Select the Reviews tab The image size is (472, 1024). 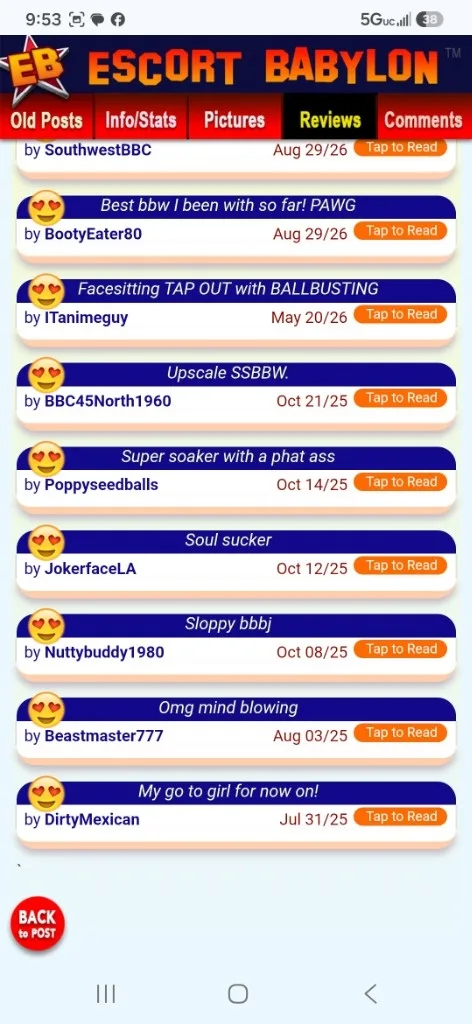(x=330, y=120)
